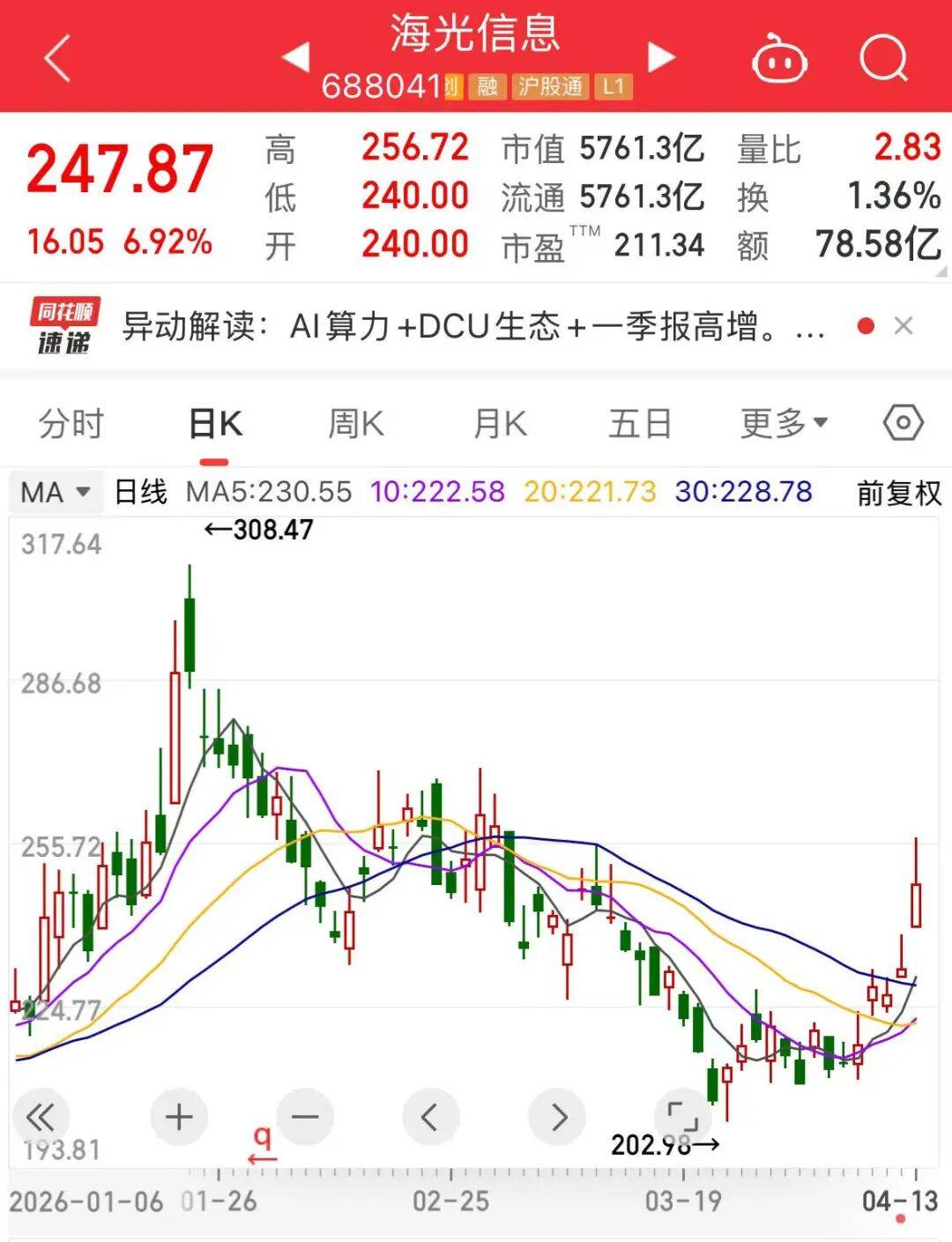Switch to the previous stock

[x=296, y=57]
